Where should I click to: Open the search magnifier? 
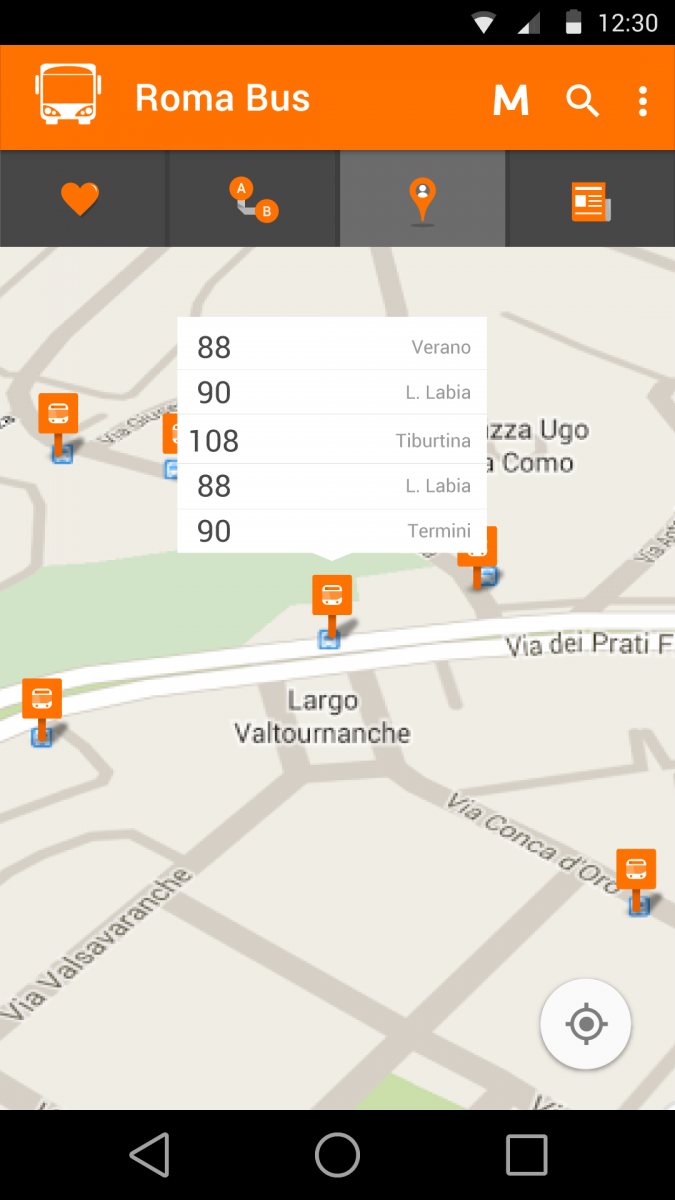point(582,100)
